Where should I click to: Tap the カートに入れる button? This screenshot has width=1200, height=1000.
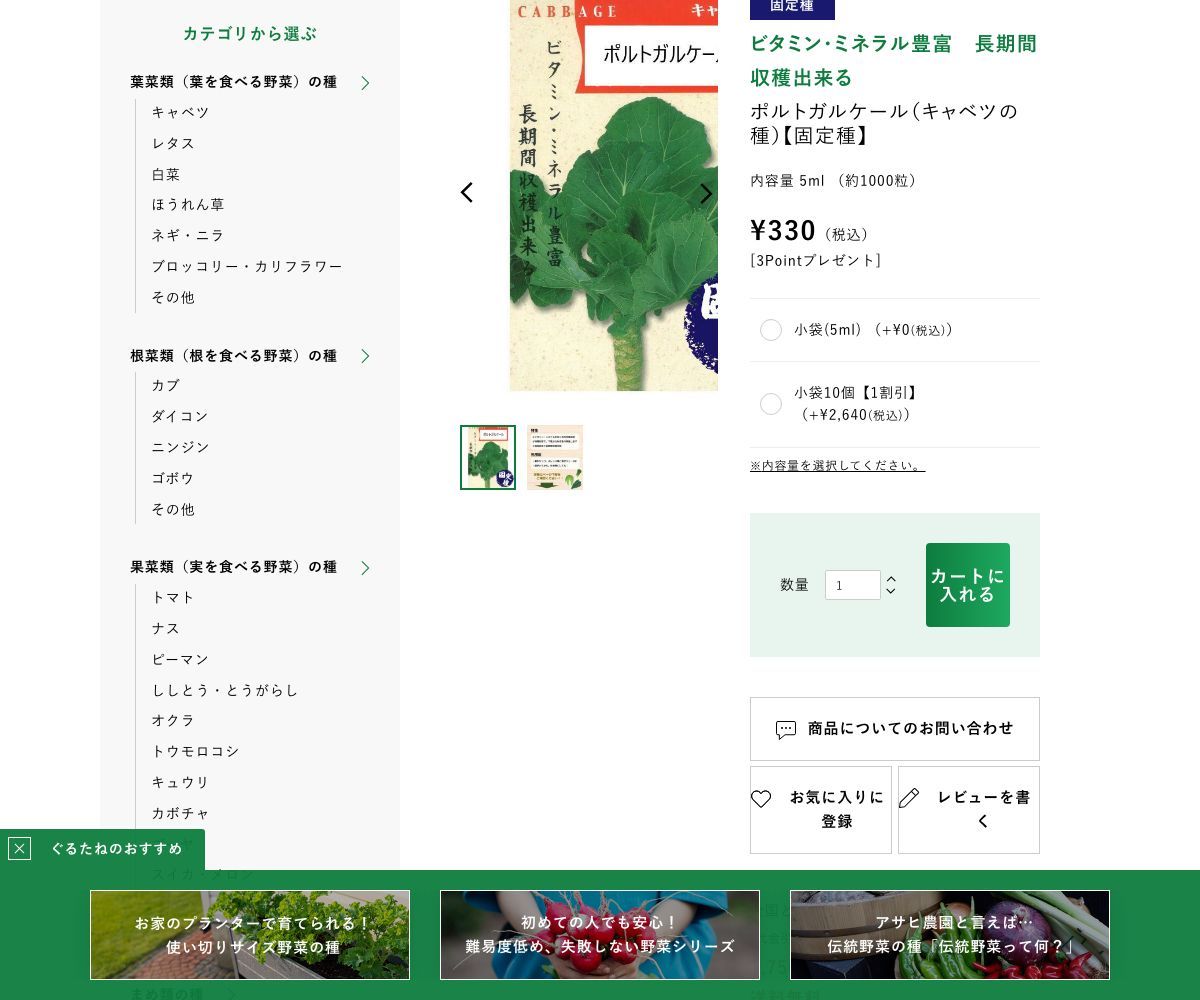967,585
